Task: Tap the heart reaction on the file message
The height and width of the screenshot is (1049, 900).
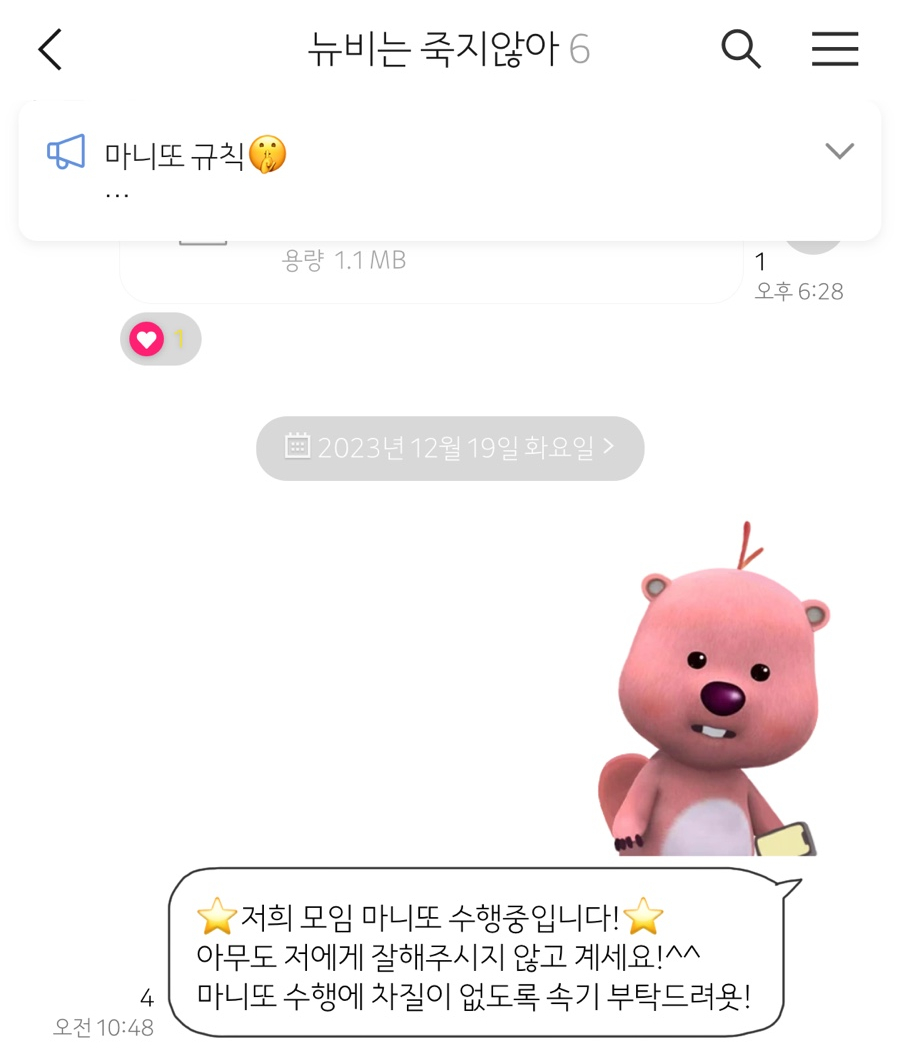Action: [x=160, y=340]
